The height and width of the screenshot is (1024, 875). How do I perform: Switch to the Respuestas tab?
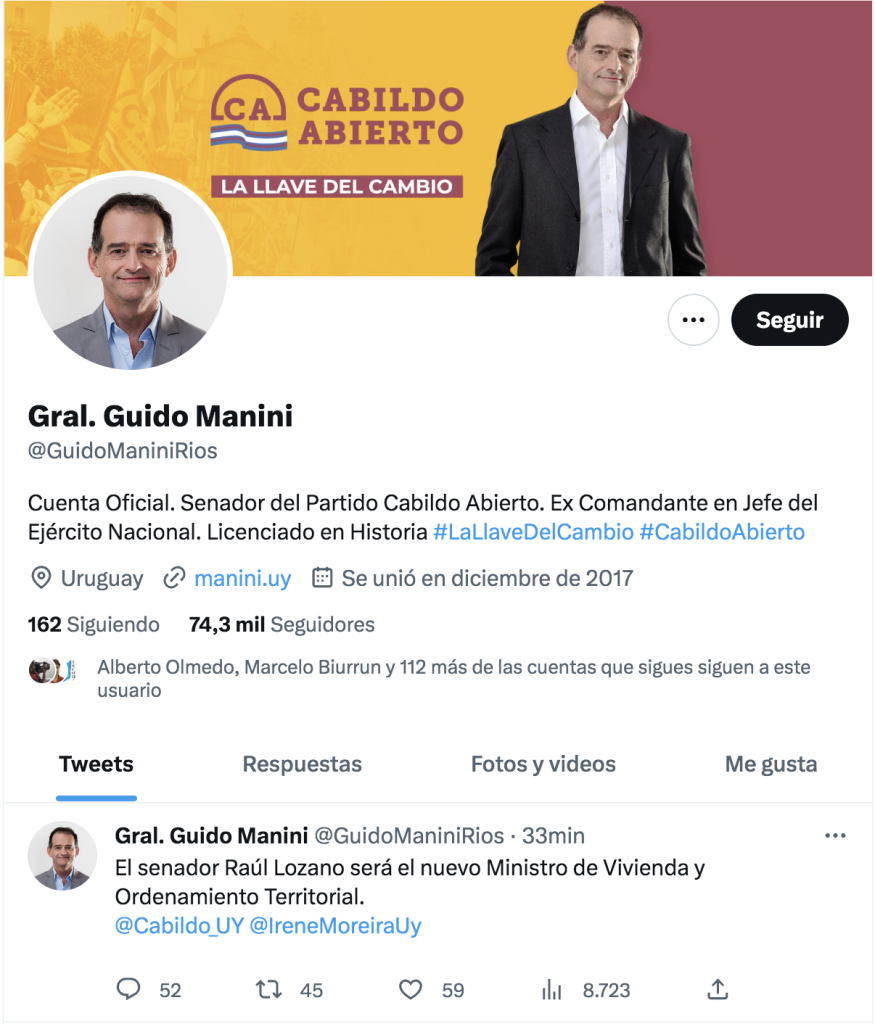tap(302, 765)
